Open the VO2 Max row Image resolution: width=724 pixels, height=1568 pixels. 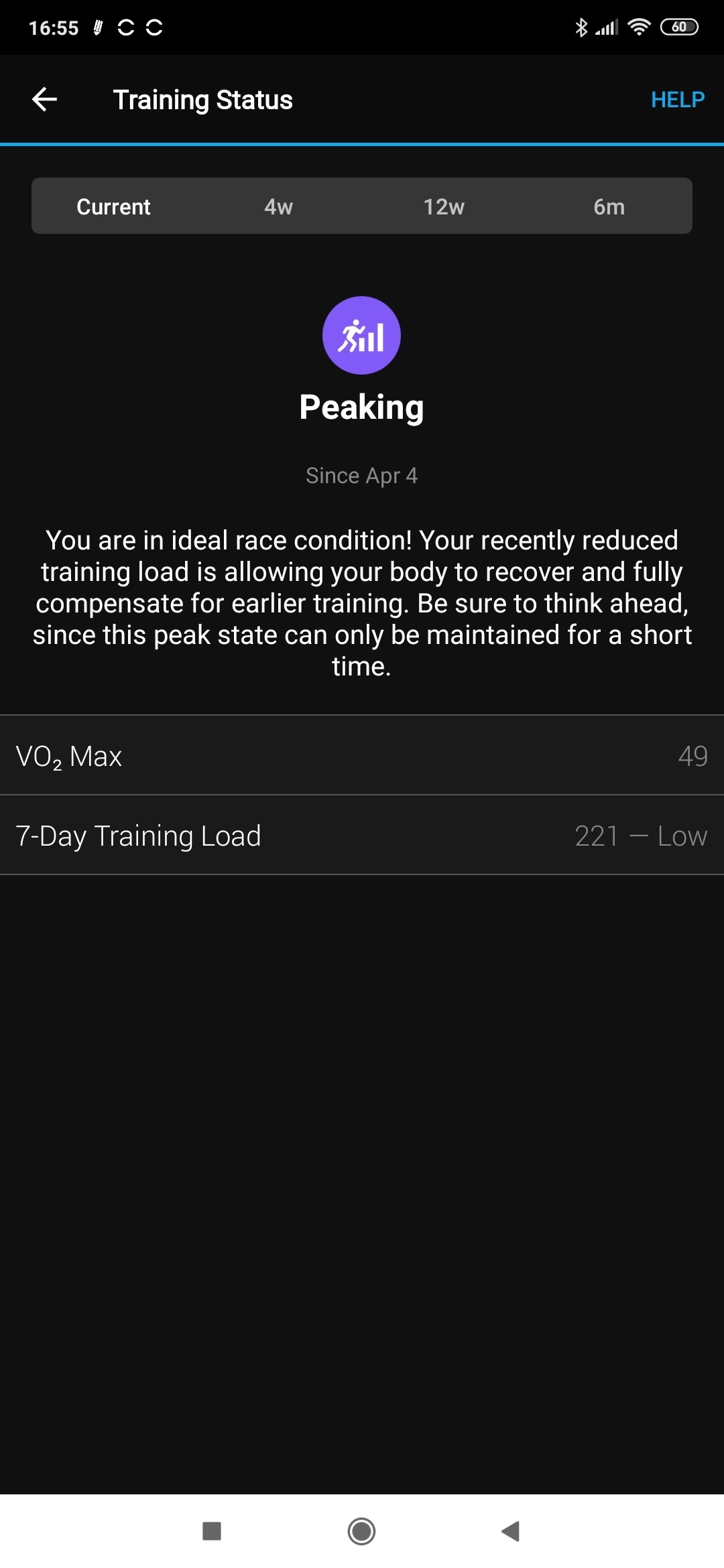point(362,756)
